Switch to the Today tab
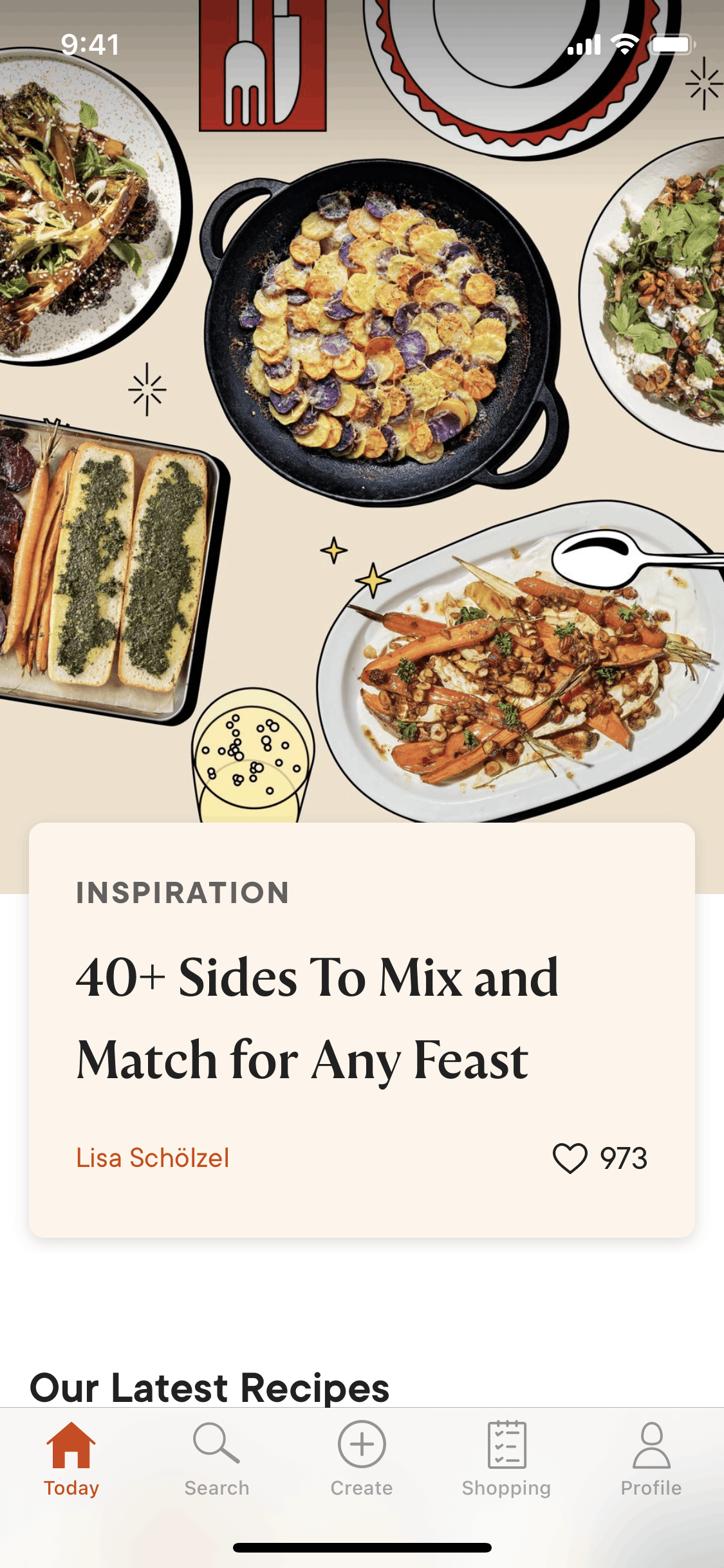This screenshot has height=1568, width=724. [x=71, y=1460]
